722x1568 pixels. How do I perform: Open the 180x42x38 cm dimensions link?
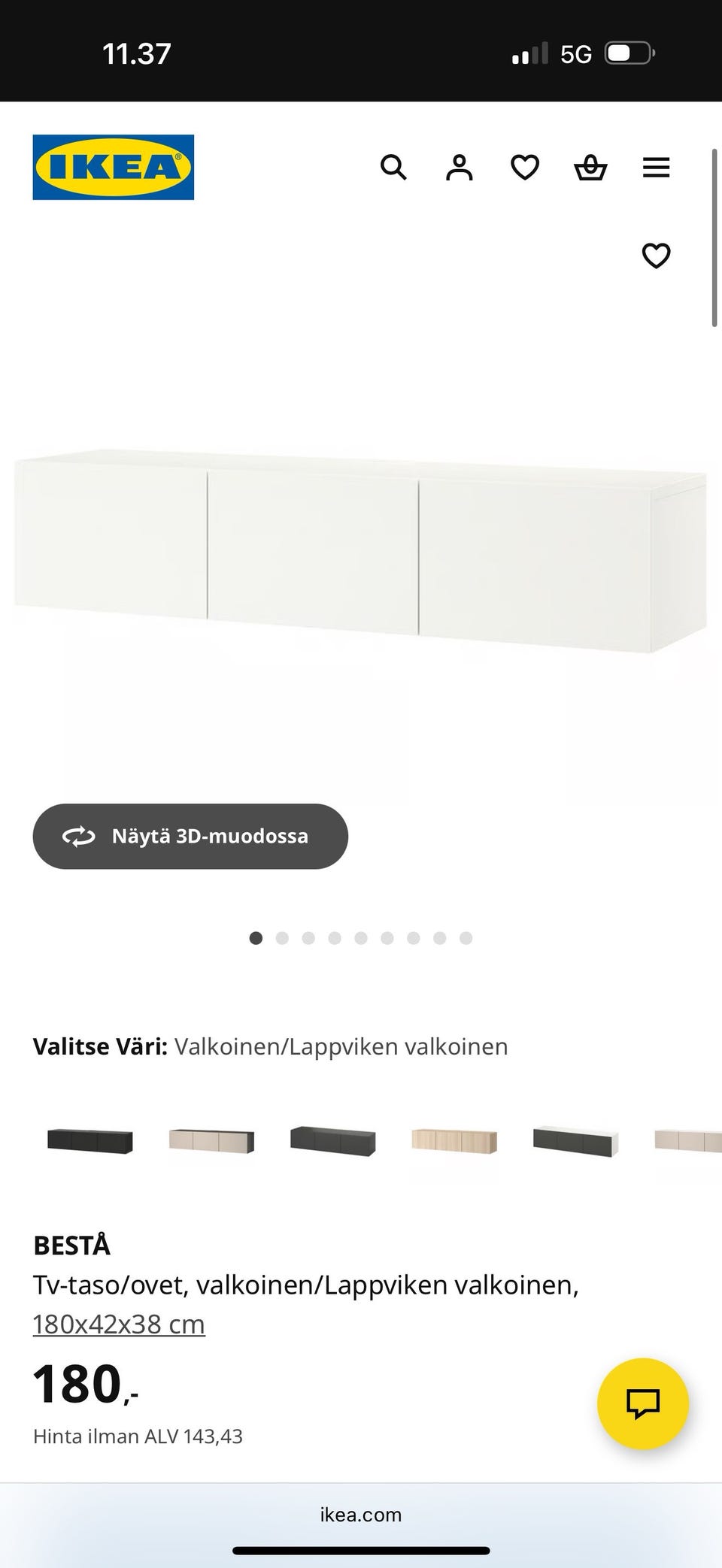point(118,1324)
